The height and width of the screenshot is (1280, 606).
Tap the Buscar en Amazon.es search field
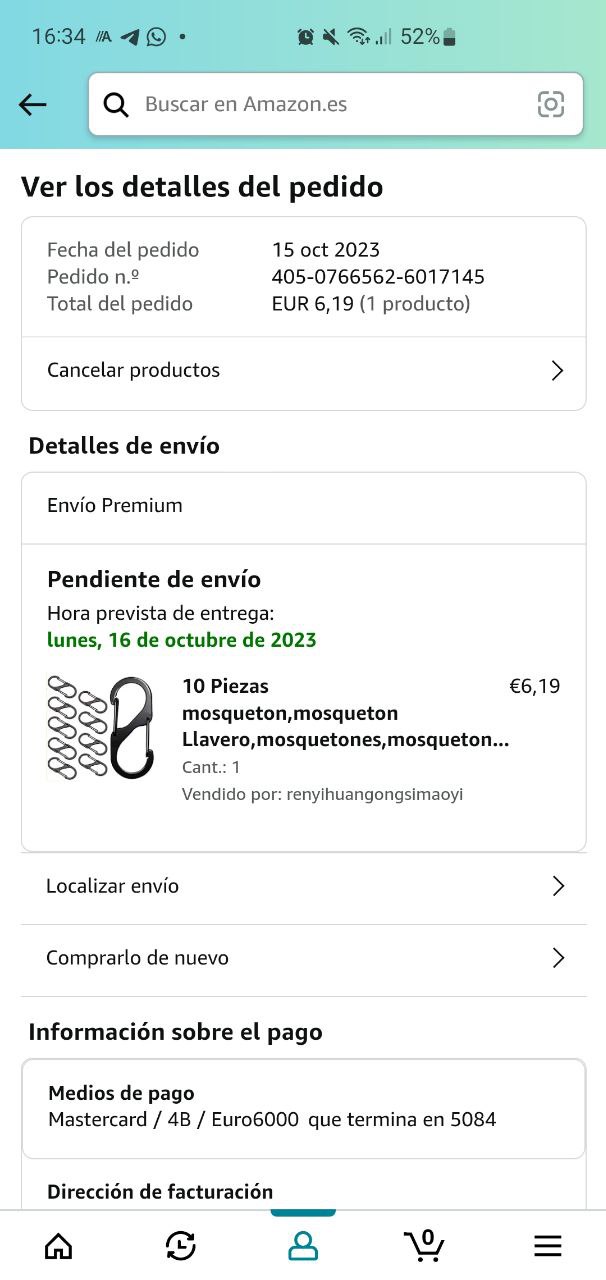click(x=320, y=104)
